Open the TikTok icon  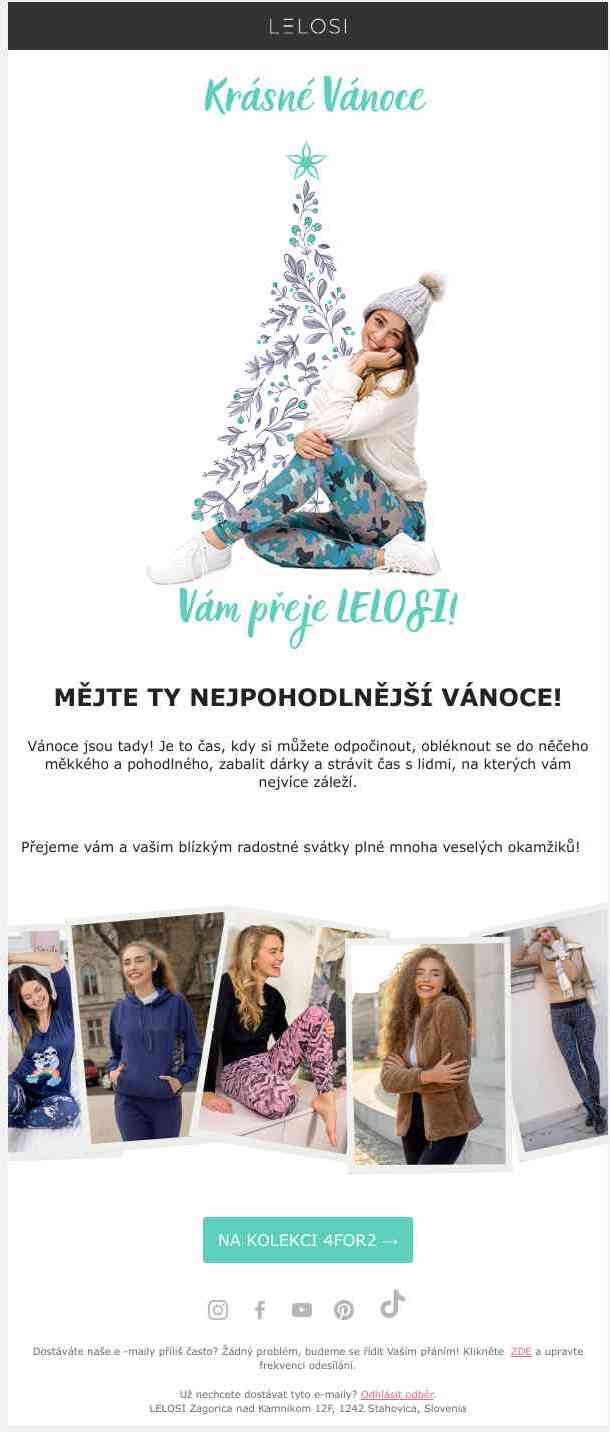pos(392,1304)
